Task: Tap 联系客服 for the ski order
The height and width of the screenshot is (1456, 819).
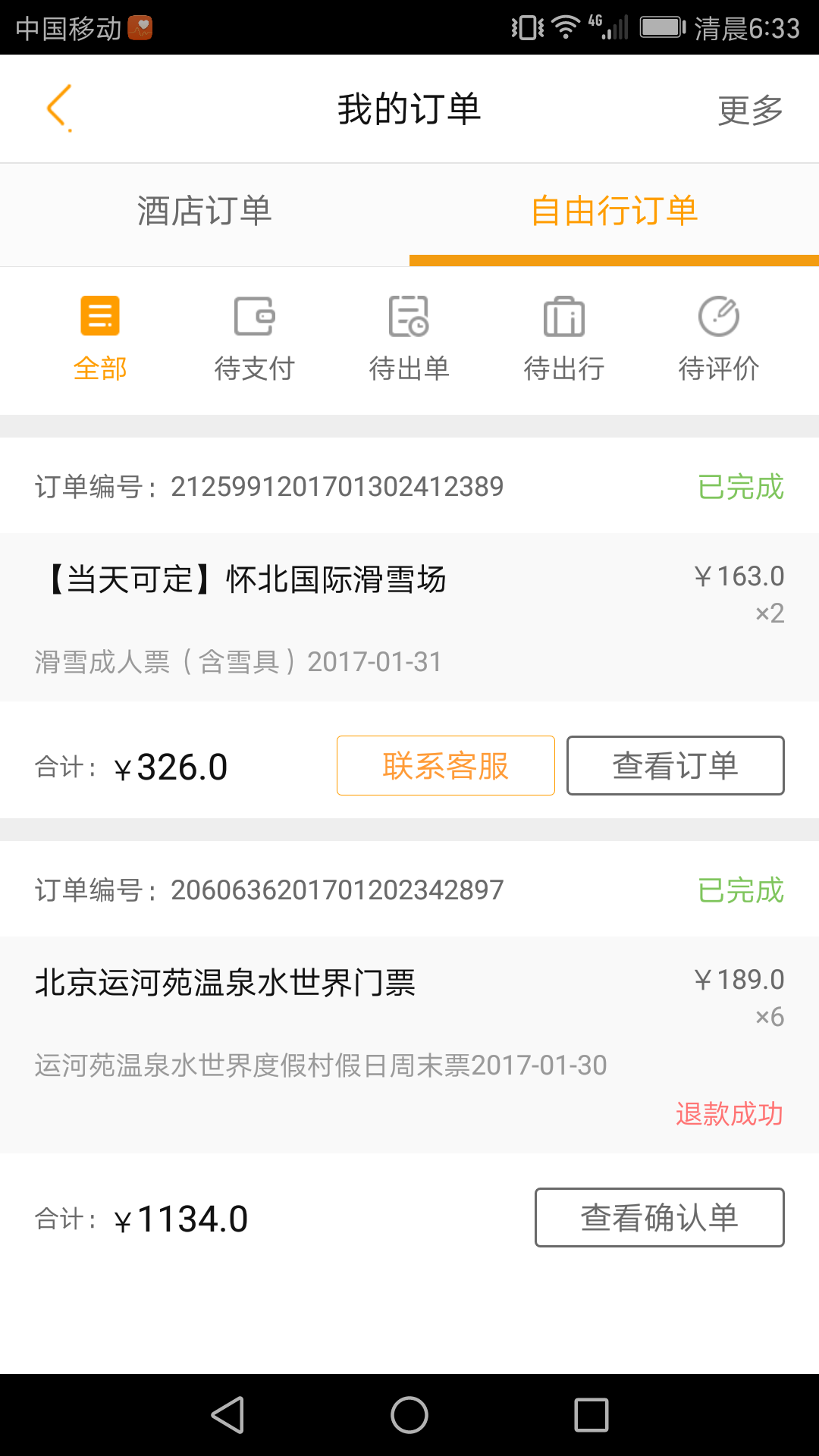Action: click(x=446, y=766)
